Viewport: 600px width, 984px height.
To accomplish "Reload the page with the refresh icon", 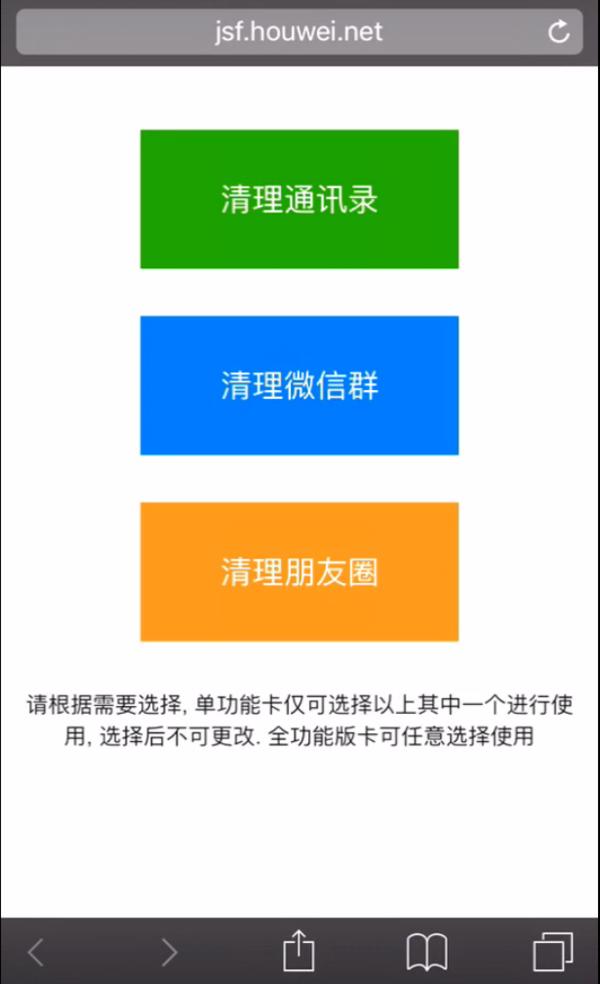I will pyautogui.click(x=559, y=31).
